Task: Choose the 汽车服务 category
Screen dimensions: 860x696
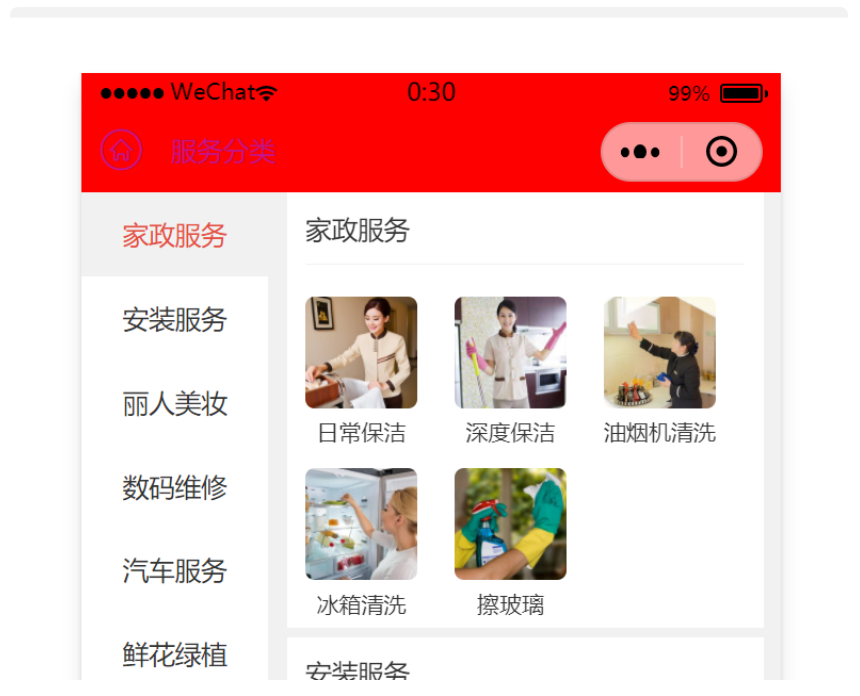Action: coord(175,571)
